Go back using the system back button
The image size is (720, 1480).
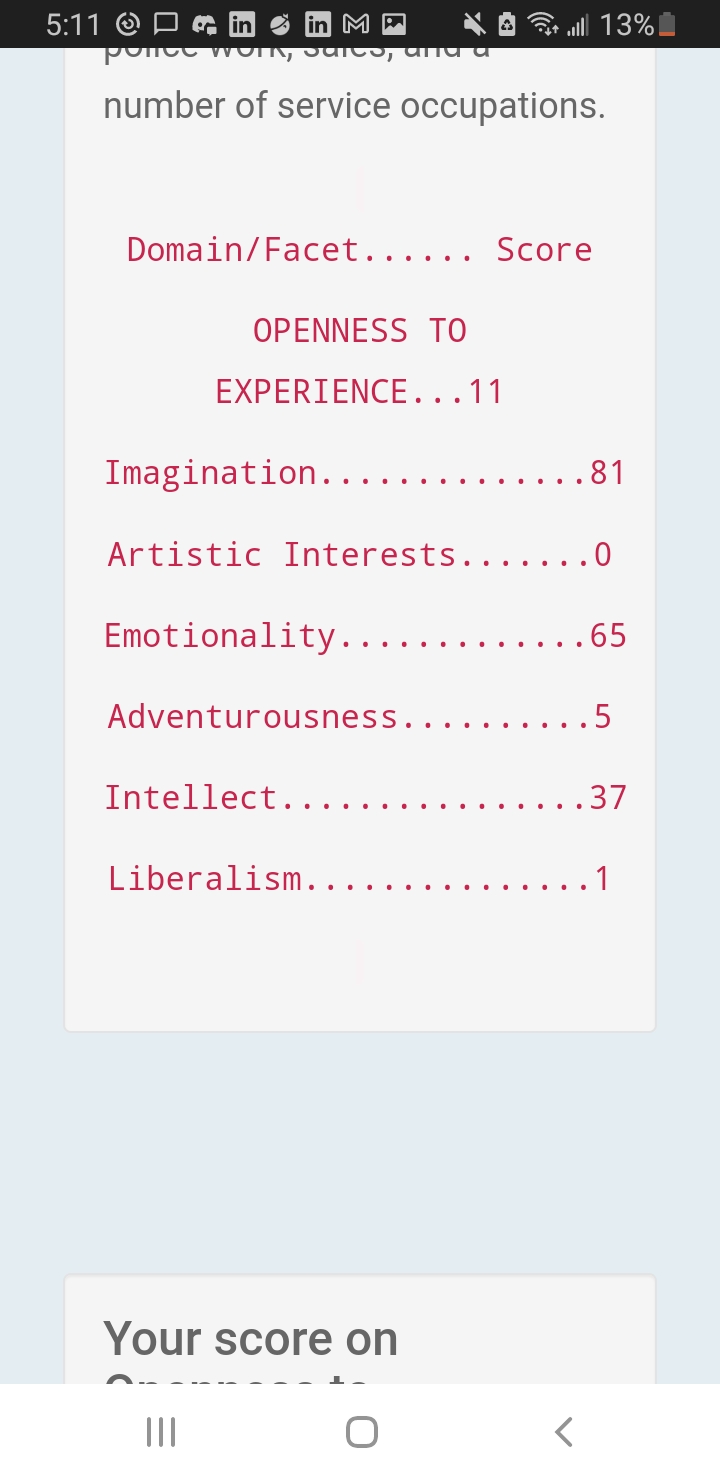[x=563, y=1432]
